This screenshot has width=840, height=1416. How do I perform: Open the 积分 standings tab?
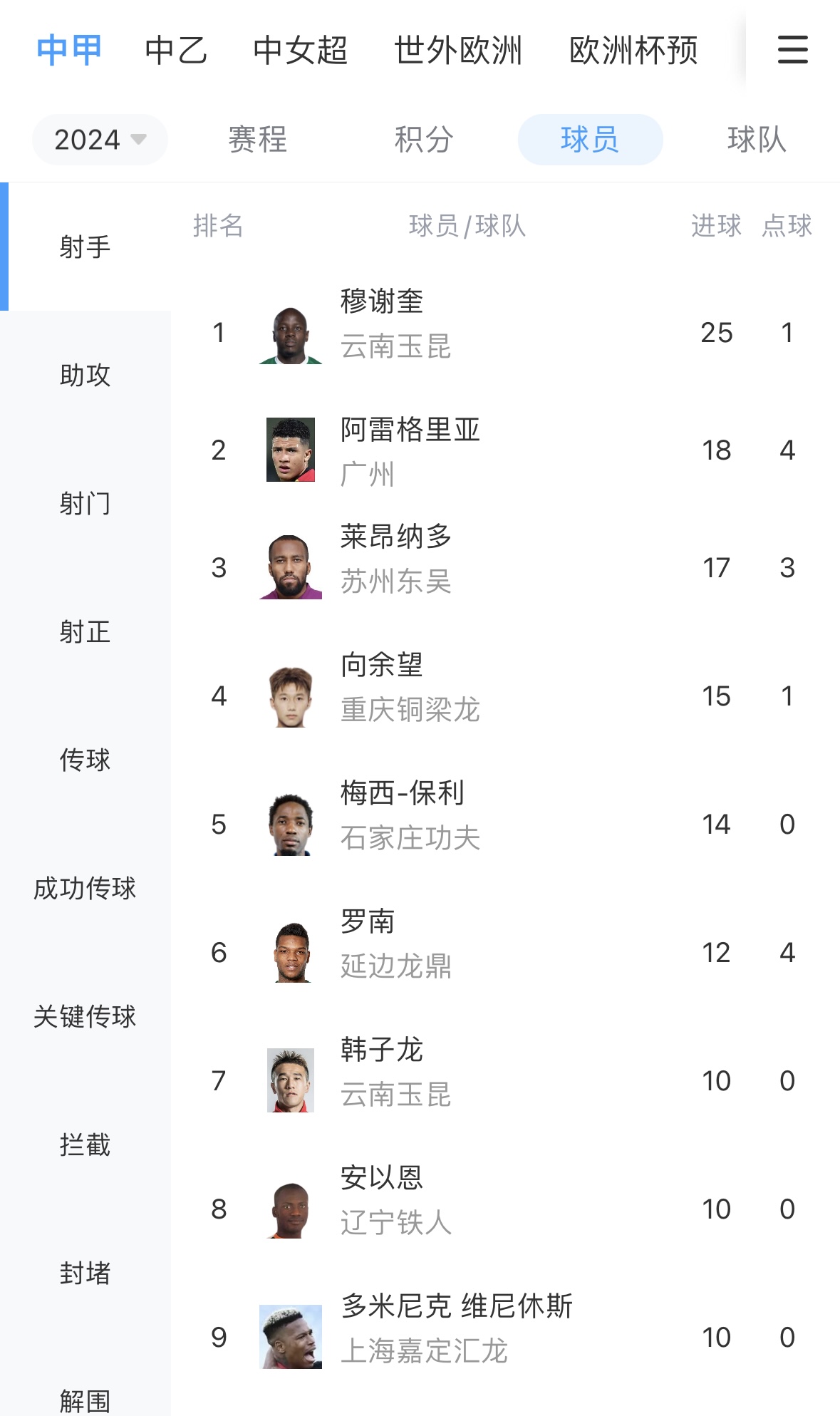coord(424,140)
